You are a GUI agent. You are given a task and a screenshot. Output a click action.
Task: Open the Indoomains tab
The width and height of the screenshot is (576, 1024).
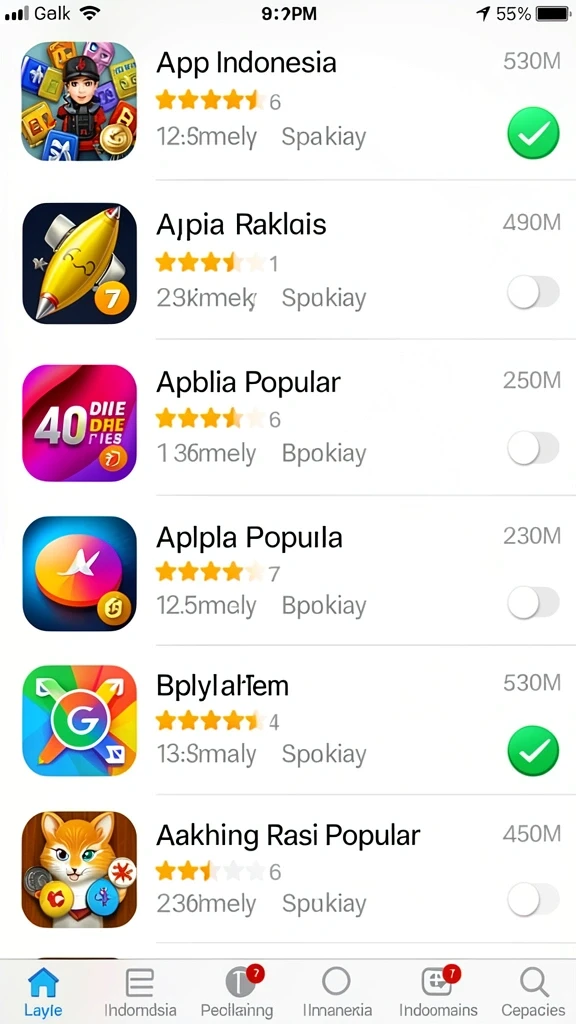click(x=438, y=991)
